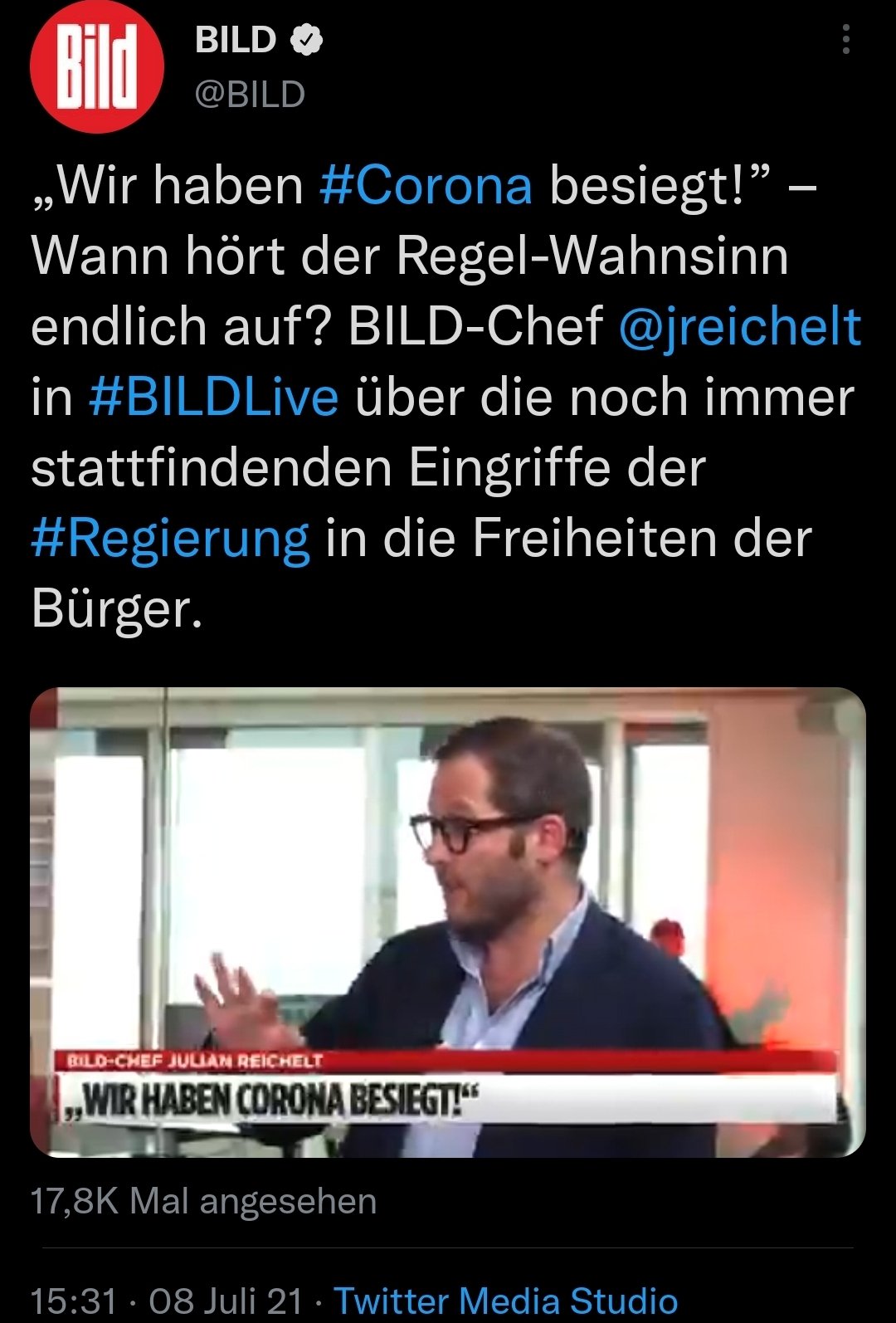Play the Julian Reichelt video
The height and width of the screenshot is (1323, 896).
click(x=448, y=921)
